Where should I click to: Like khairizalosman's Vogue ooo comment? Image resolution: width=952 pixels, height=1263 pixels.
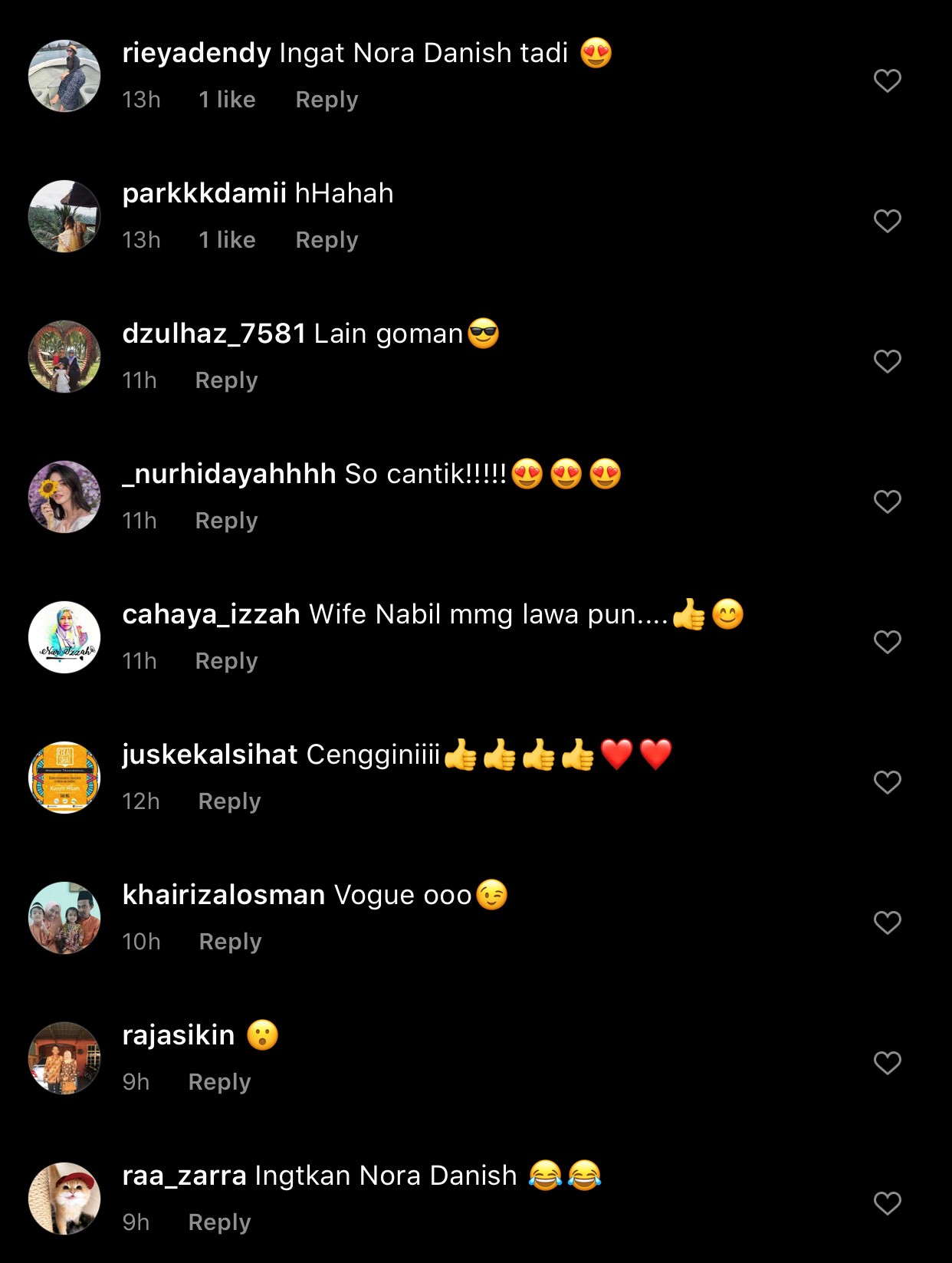[x=887, y=923]
